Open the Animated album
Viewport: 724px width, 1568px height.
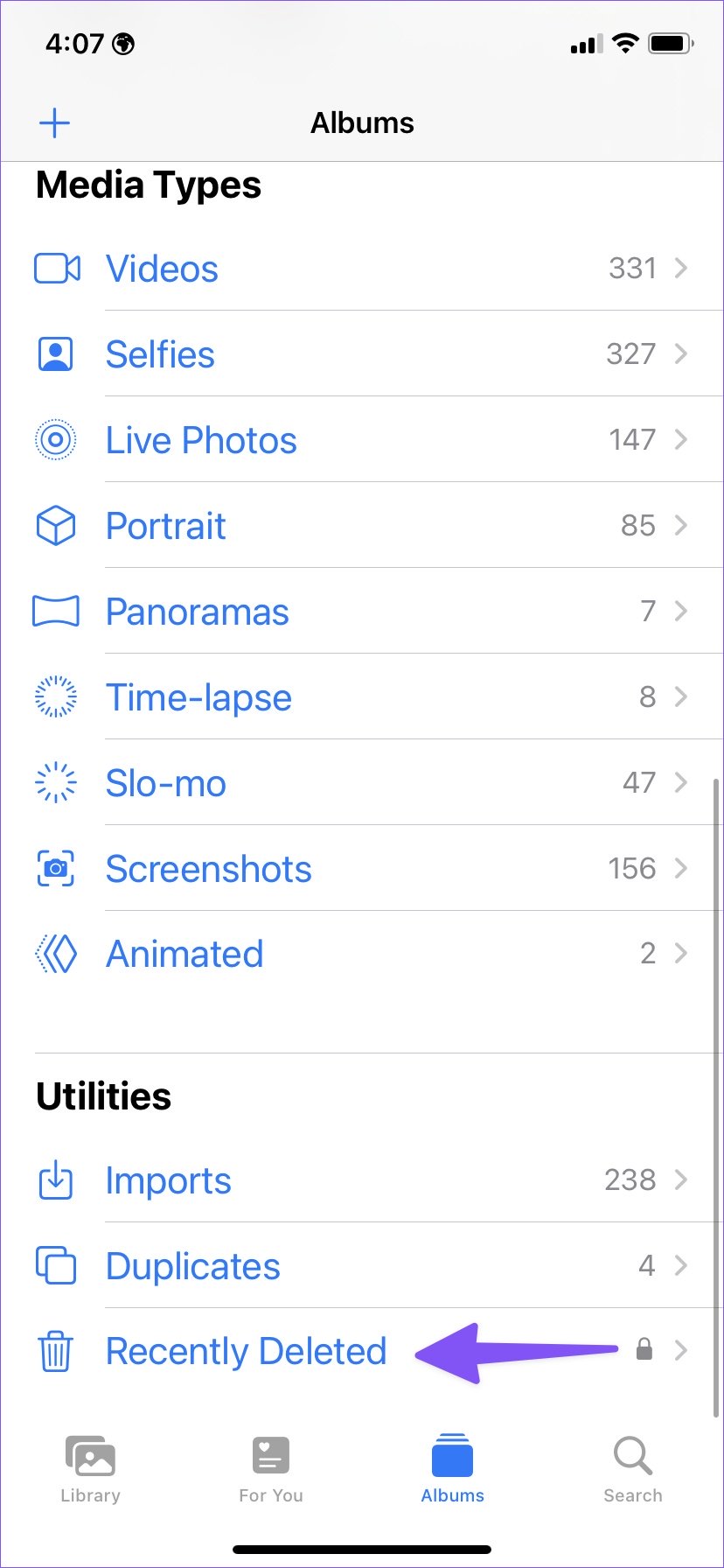tap(362, 954)
